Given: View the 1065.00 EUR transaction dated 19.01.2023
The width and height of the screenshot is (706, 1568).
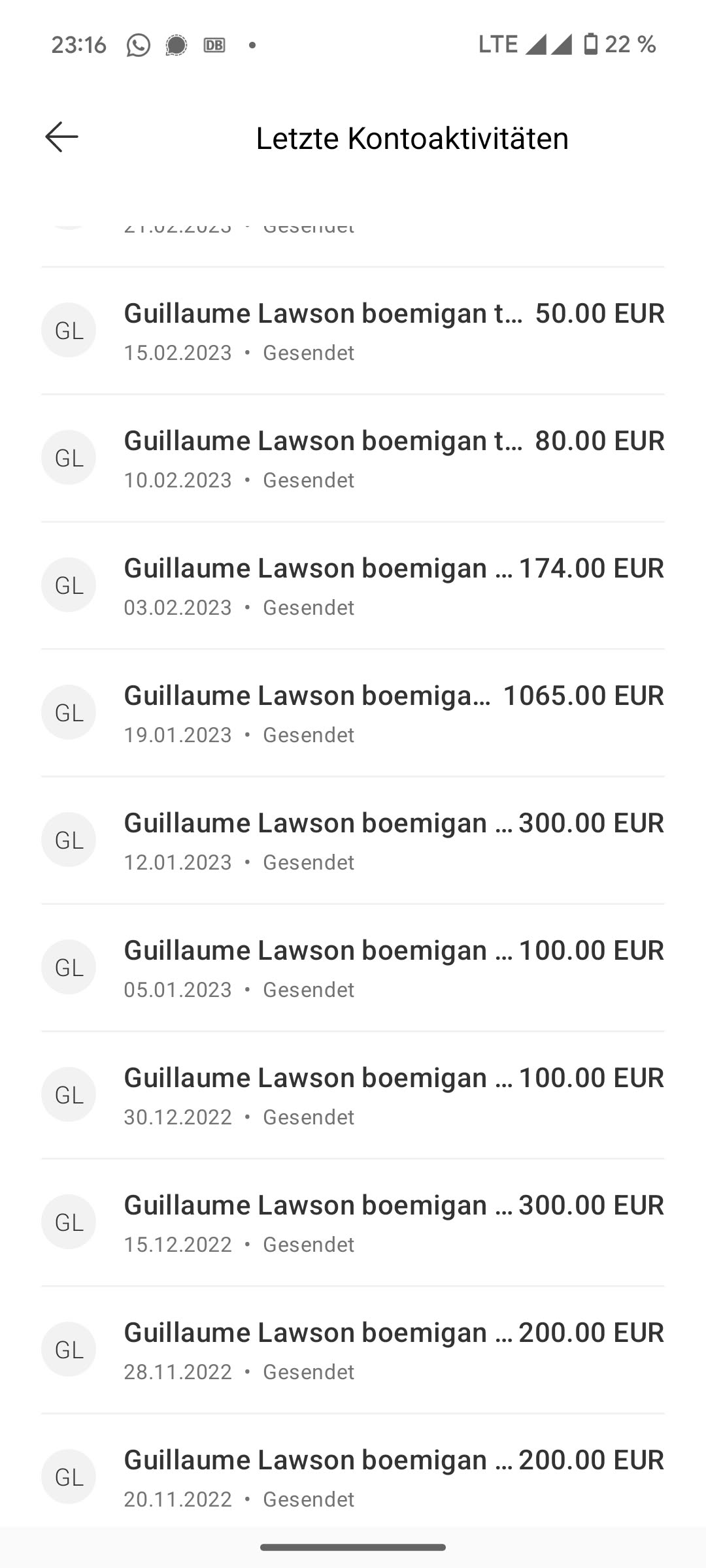Looking at the screenshot, I should 353,713.
